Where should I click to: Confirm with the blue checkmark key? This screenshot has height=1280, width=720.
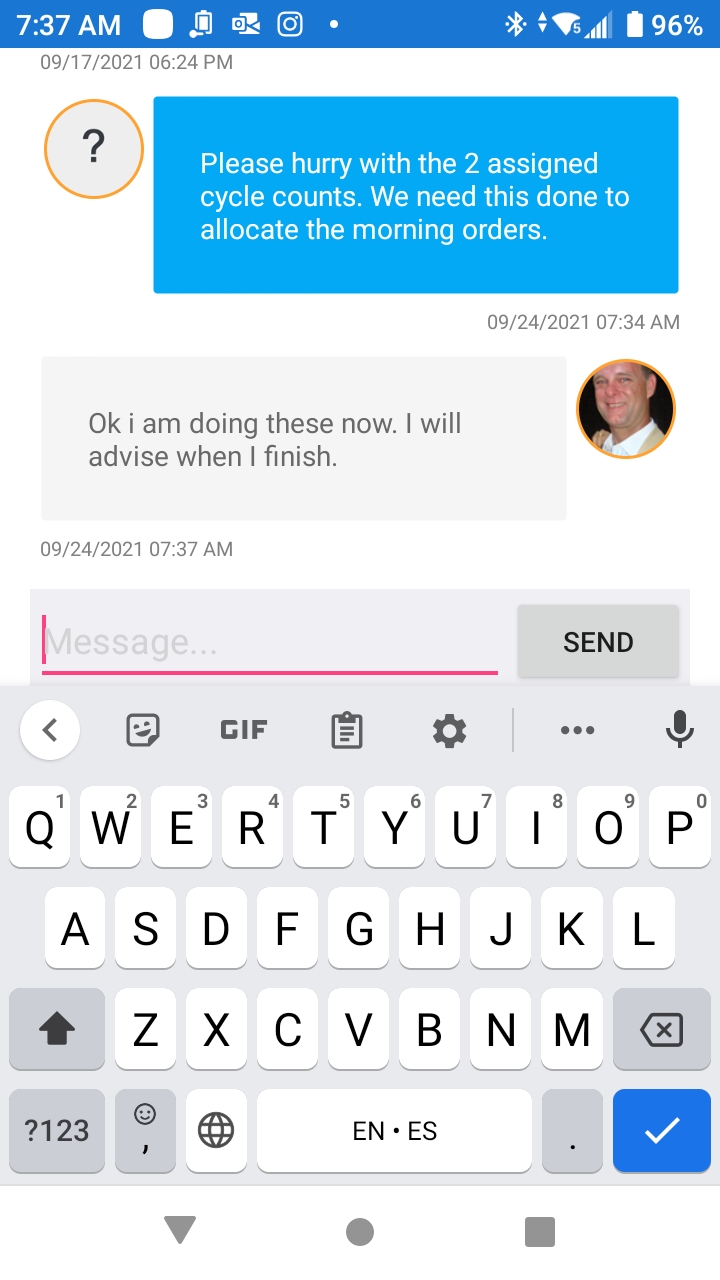pos(661,1131)
